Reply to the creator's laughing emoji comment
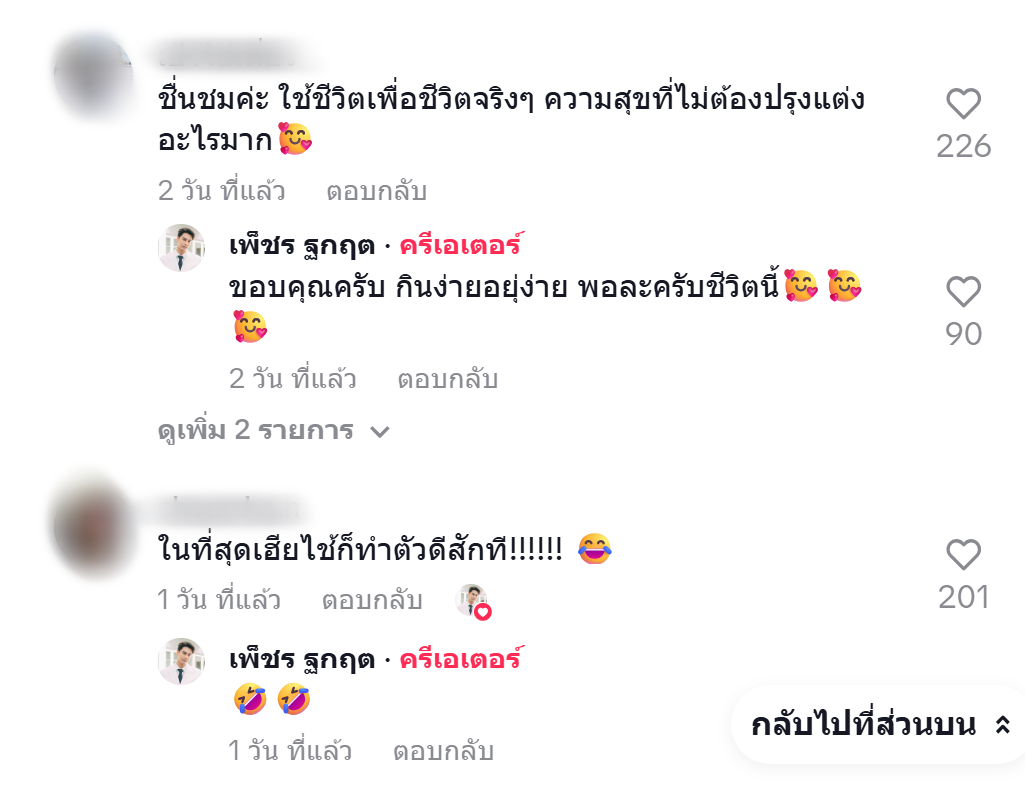The height and width of the screenshot is (792, 1025). [x=443, y=751]
